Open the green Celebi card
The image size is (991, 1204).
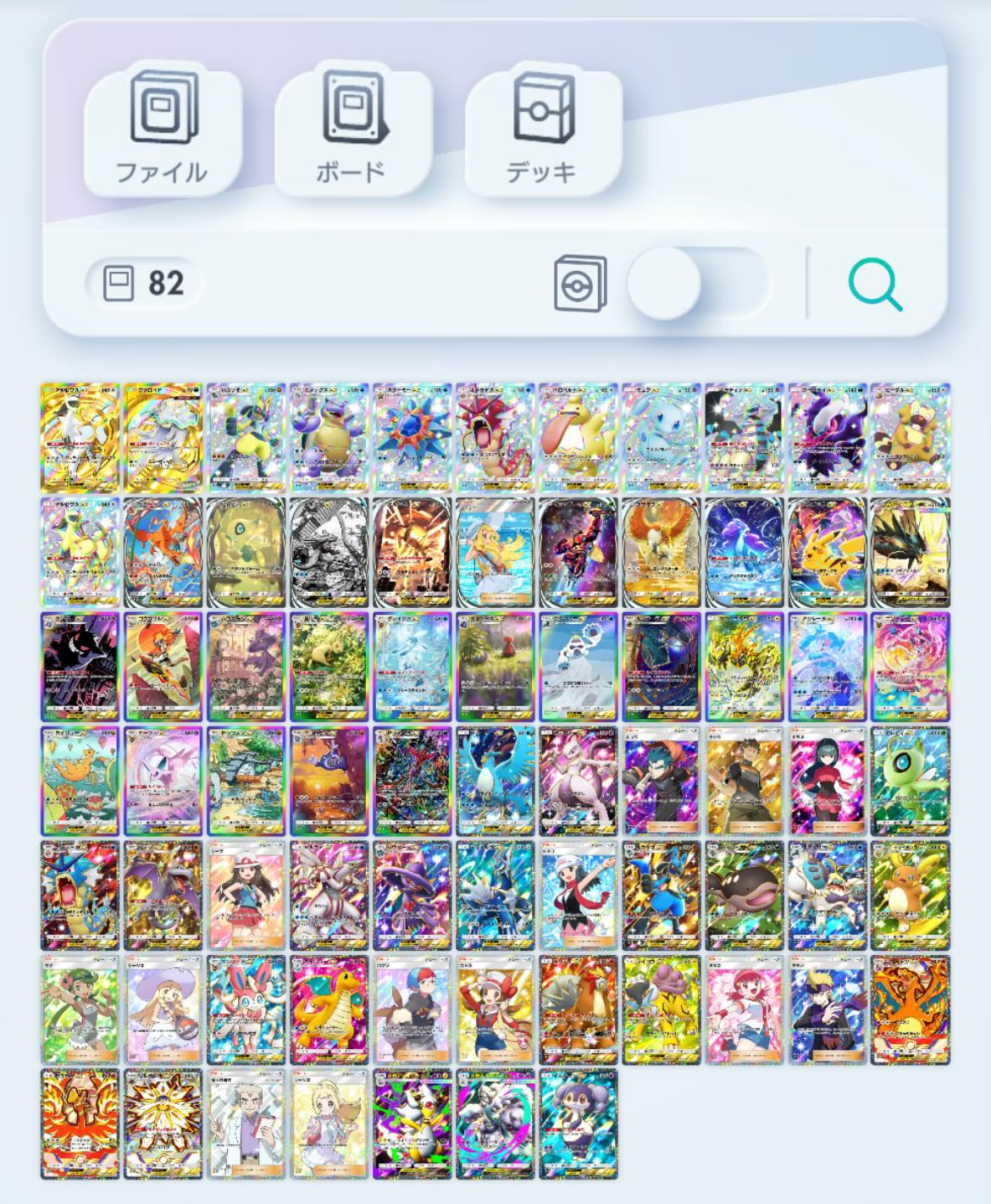click(910, 781)
